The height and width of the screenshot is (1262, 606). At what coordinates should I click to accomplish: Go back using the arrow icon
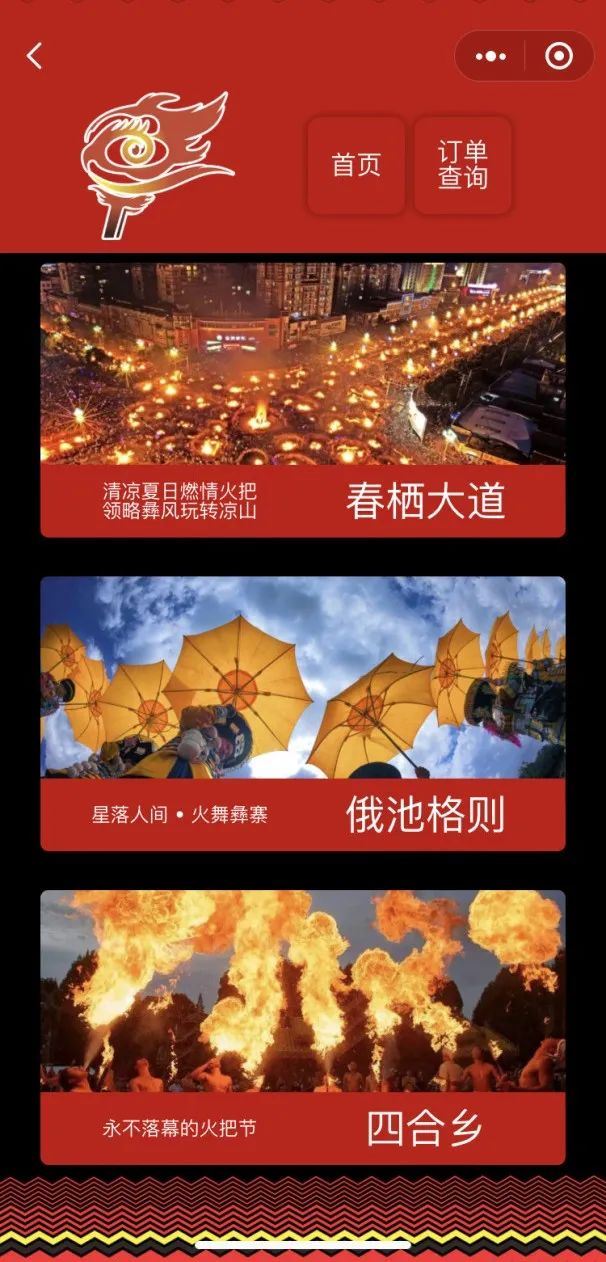pyautogui.click(x=35, y=56)
